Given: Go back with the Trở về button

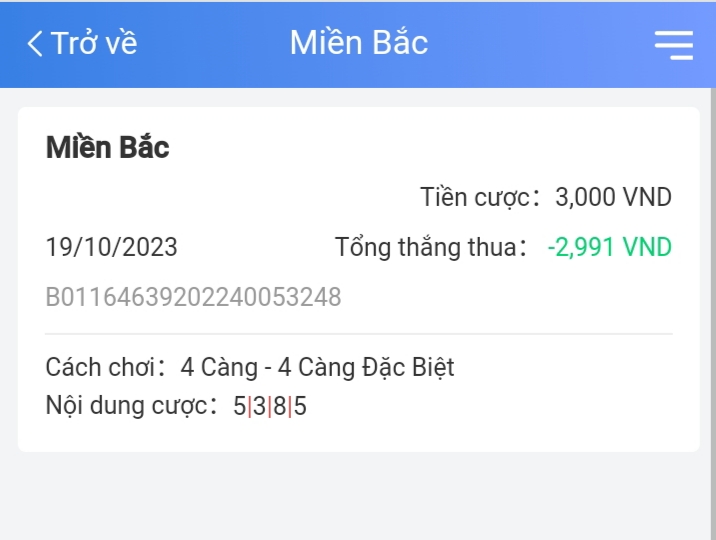Looking at the screenshot, I should click(81, 44).
